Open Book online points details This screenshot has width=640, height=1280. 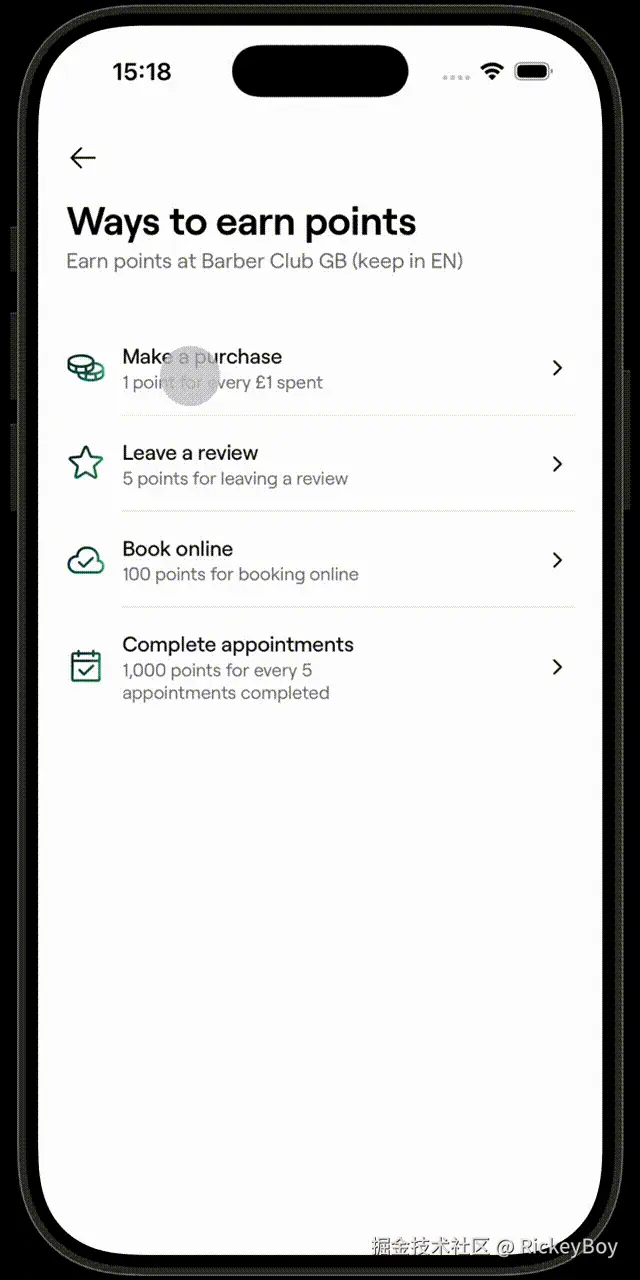point(320,560)
